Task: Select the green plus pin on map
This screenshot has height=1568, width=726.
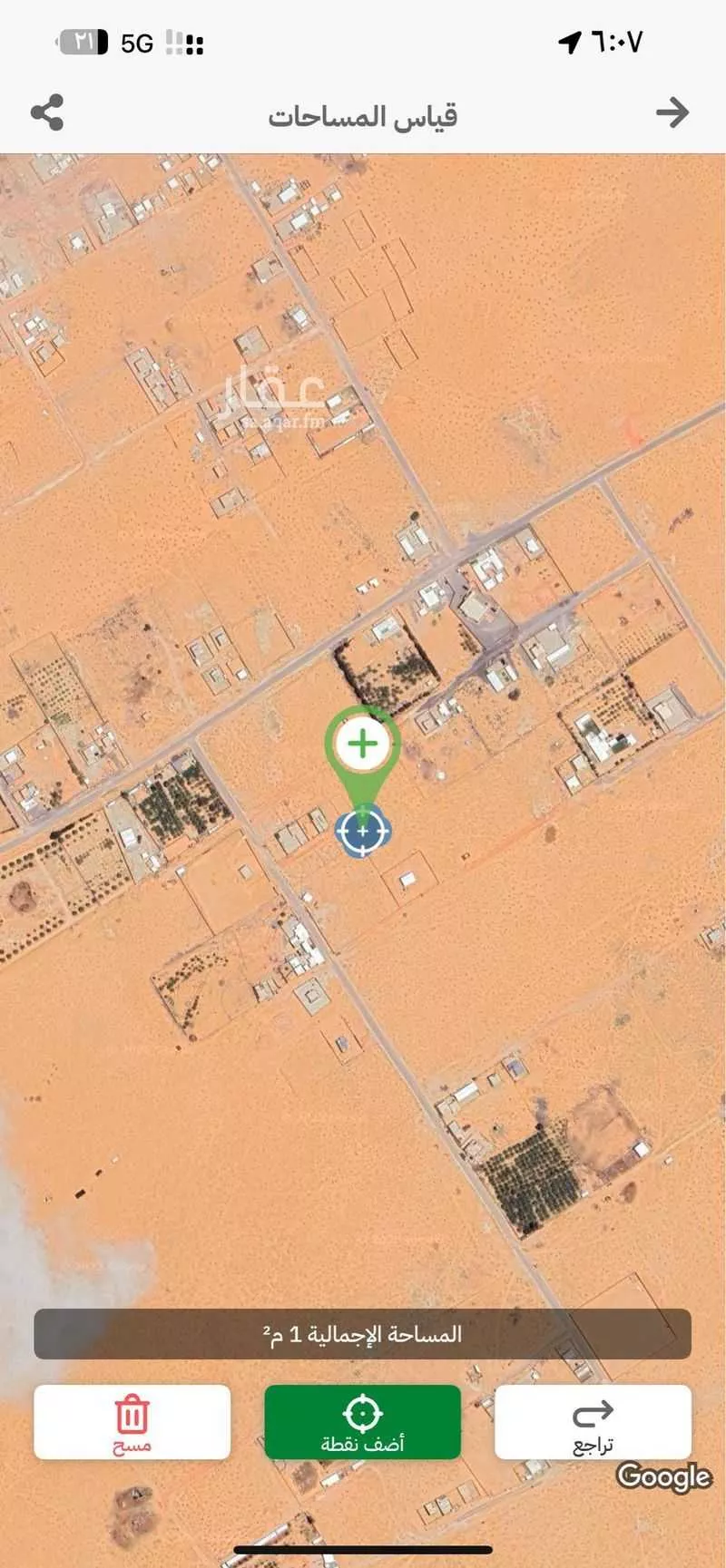Action: (x=363, y=745)
